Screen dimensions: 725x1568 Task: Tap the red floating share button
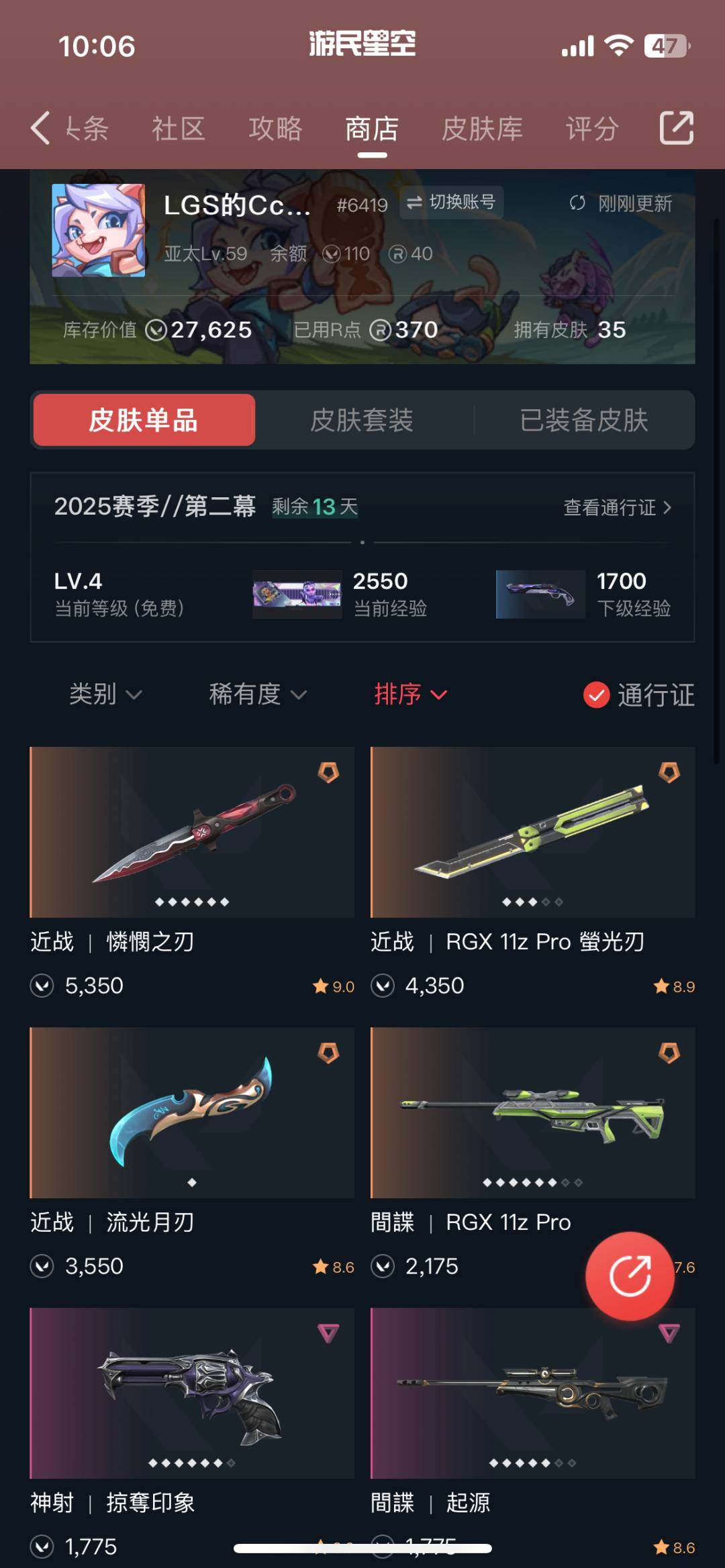pyautogui.click(x=630, y=1276)
